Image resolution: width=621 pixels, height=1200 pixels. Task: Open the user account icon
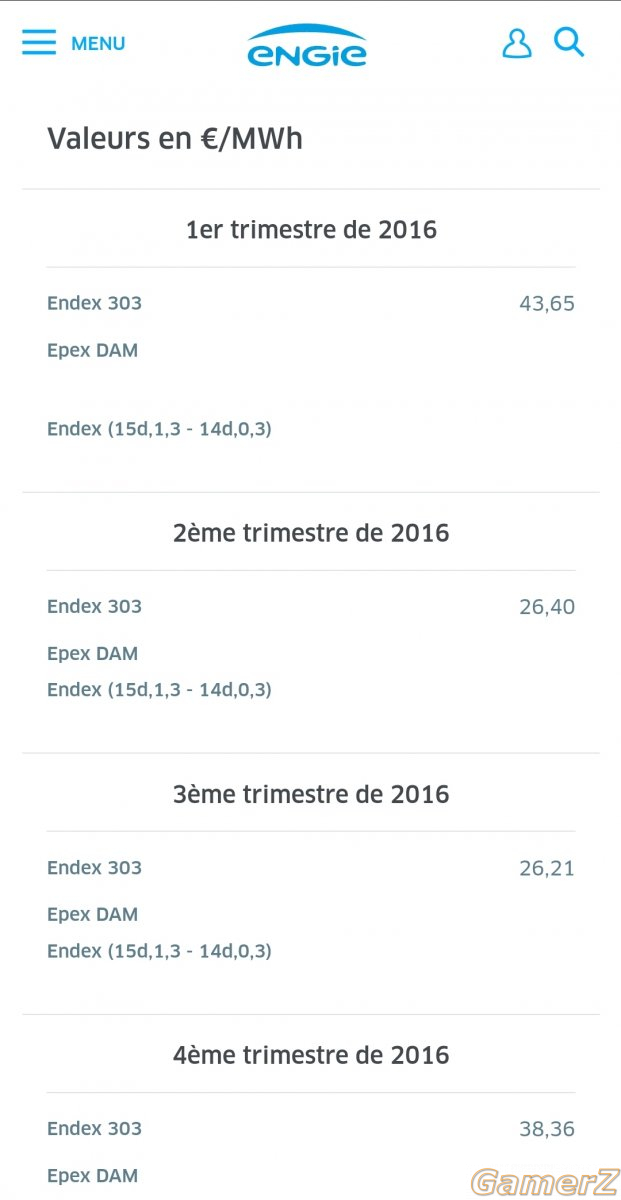(x=517, y=43)
